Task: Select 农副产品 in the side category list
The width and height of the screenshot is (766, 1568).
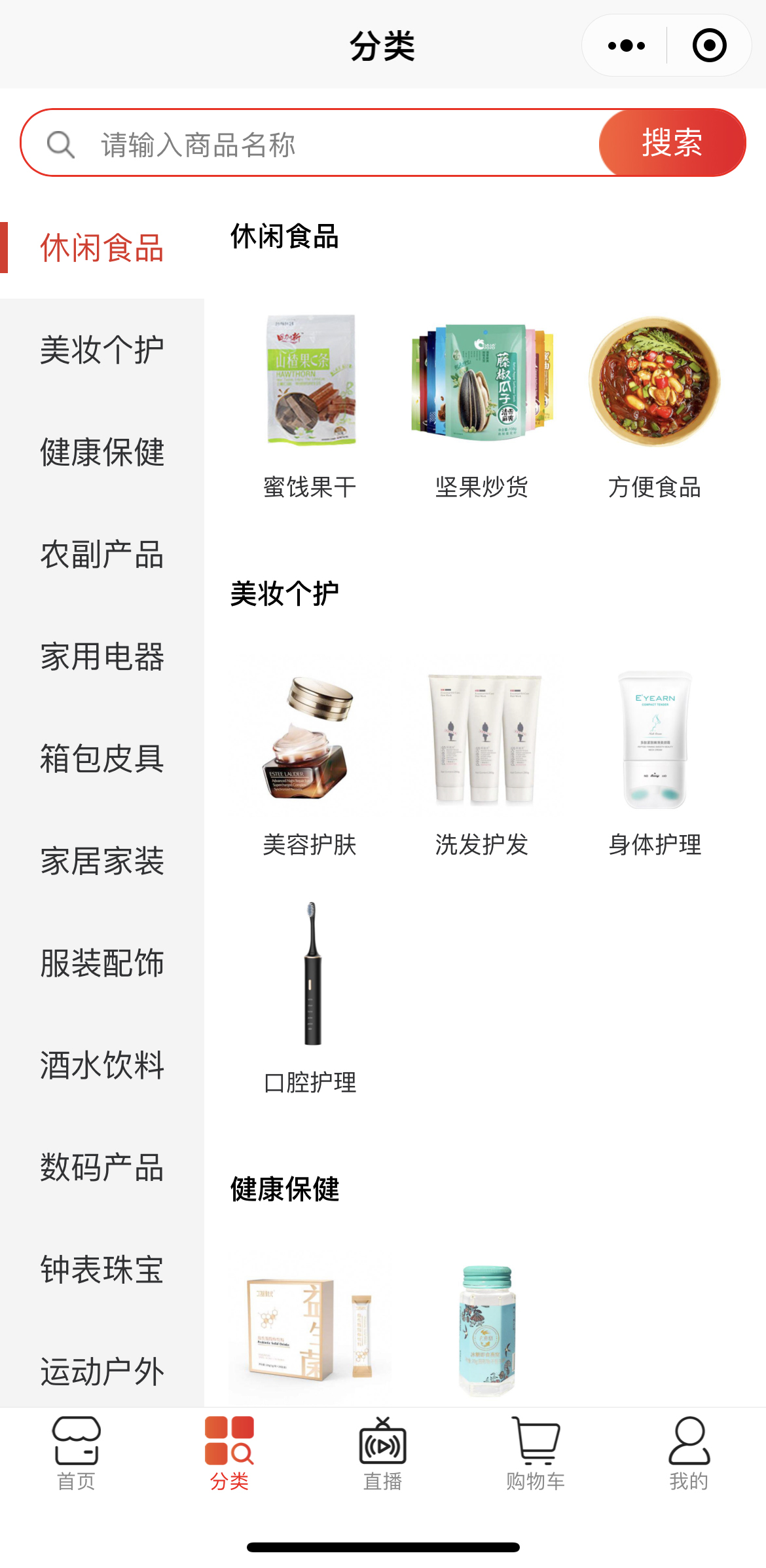Action: click(101, 554)
